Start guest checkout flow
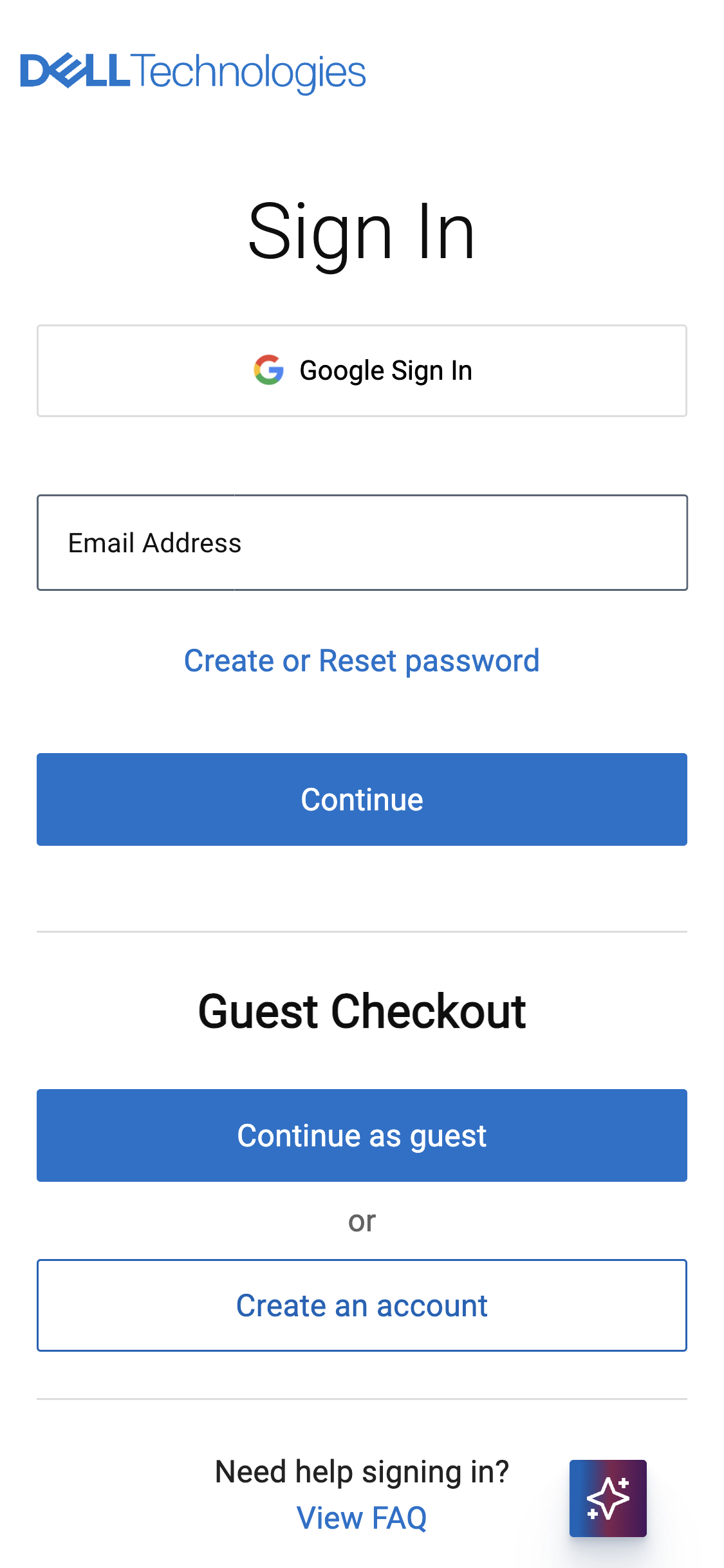 (x=362, y=1135)
